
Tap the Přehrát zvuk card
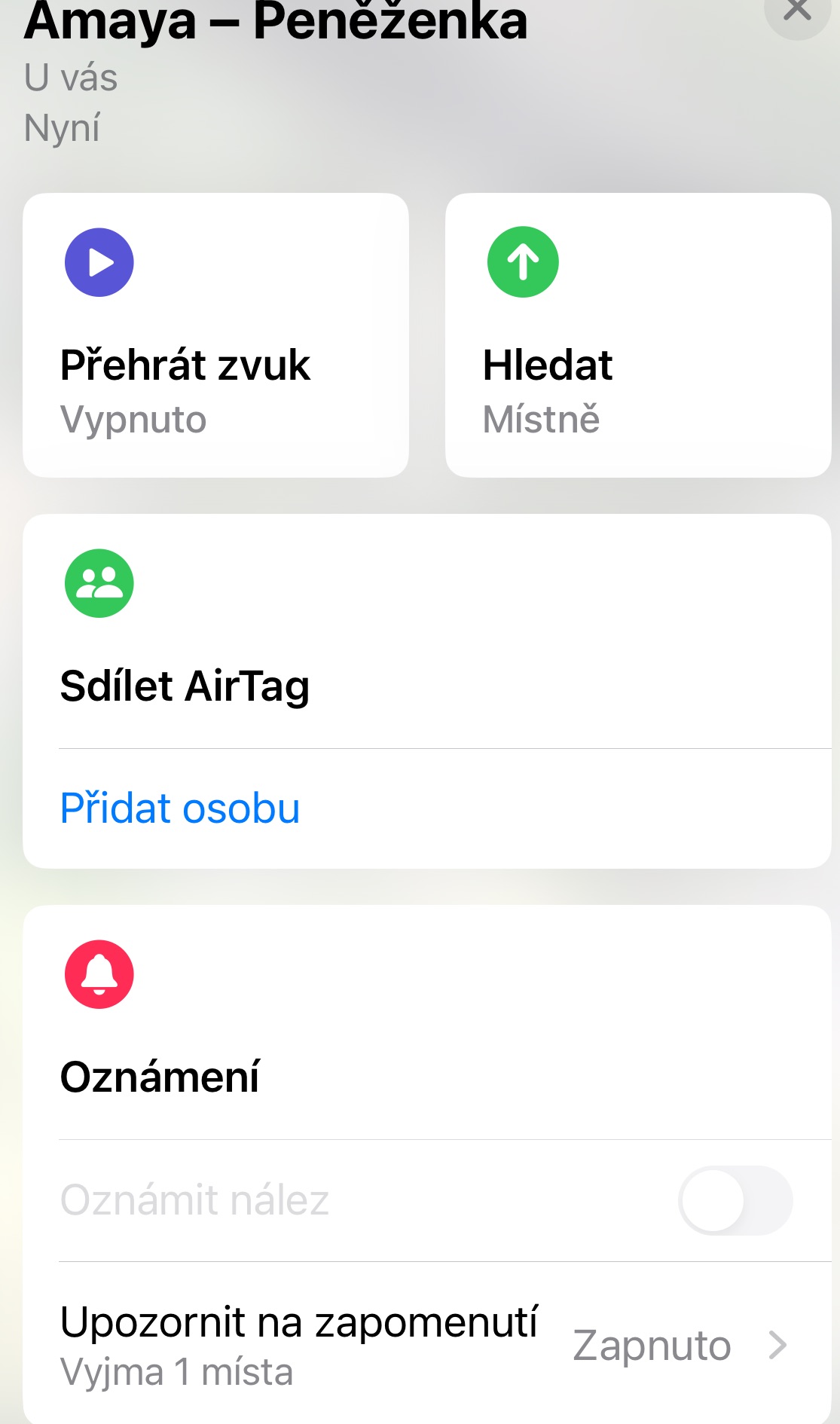pyautogui.click(x=215, y=335)
